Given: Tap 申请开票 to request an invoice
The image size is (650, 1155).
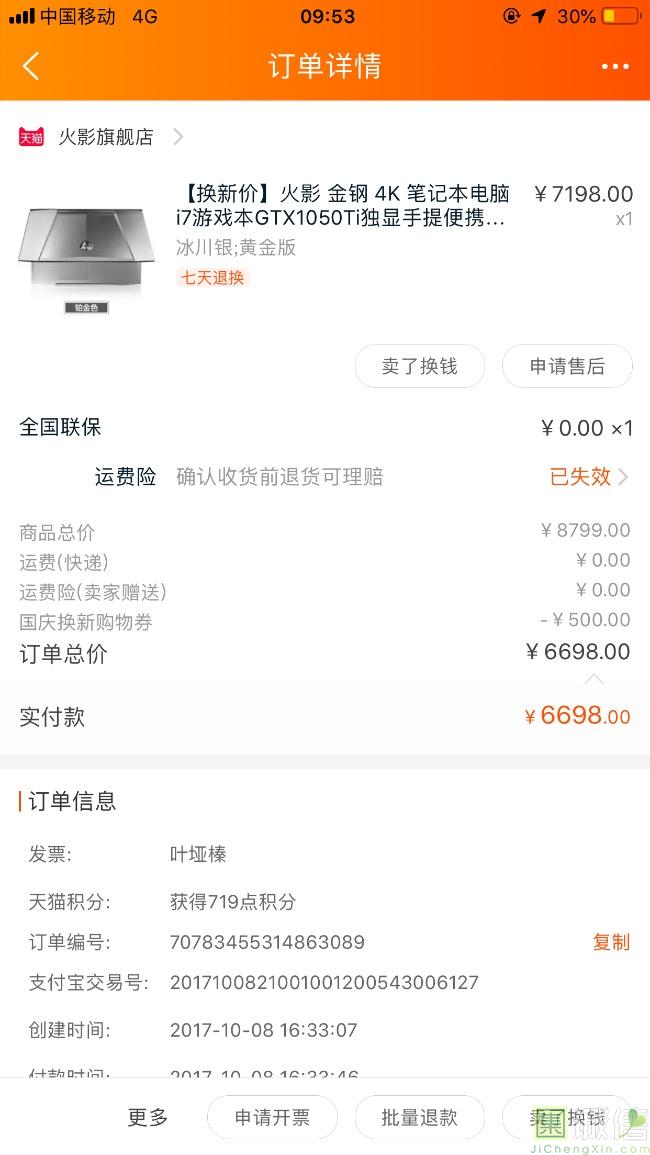Looking at the screenshot, I should [x=272, y=1117].
